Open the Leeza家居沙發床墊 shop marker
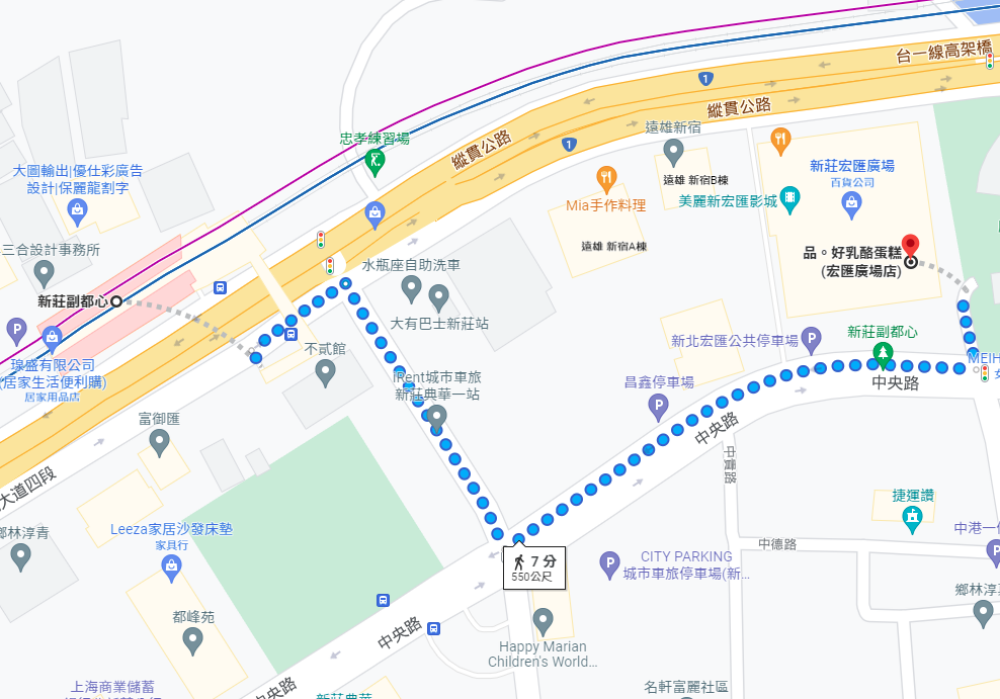Image resolution: width=1000 pixels, height=699 pixels. pyautogui.click(x=171, y=568)
